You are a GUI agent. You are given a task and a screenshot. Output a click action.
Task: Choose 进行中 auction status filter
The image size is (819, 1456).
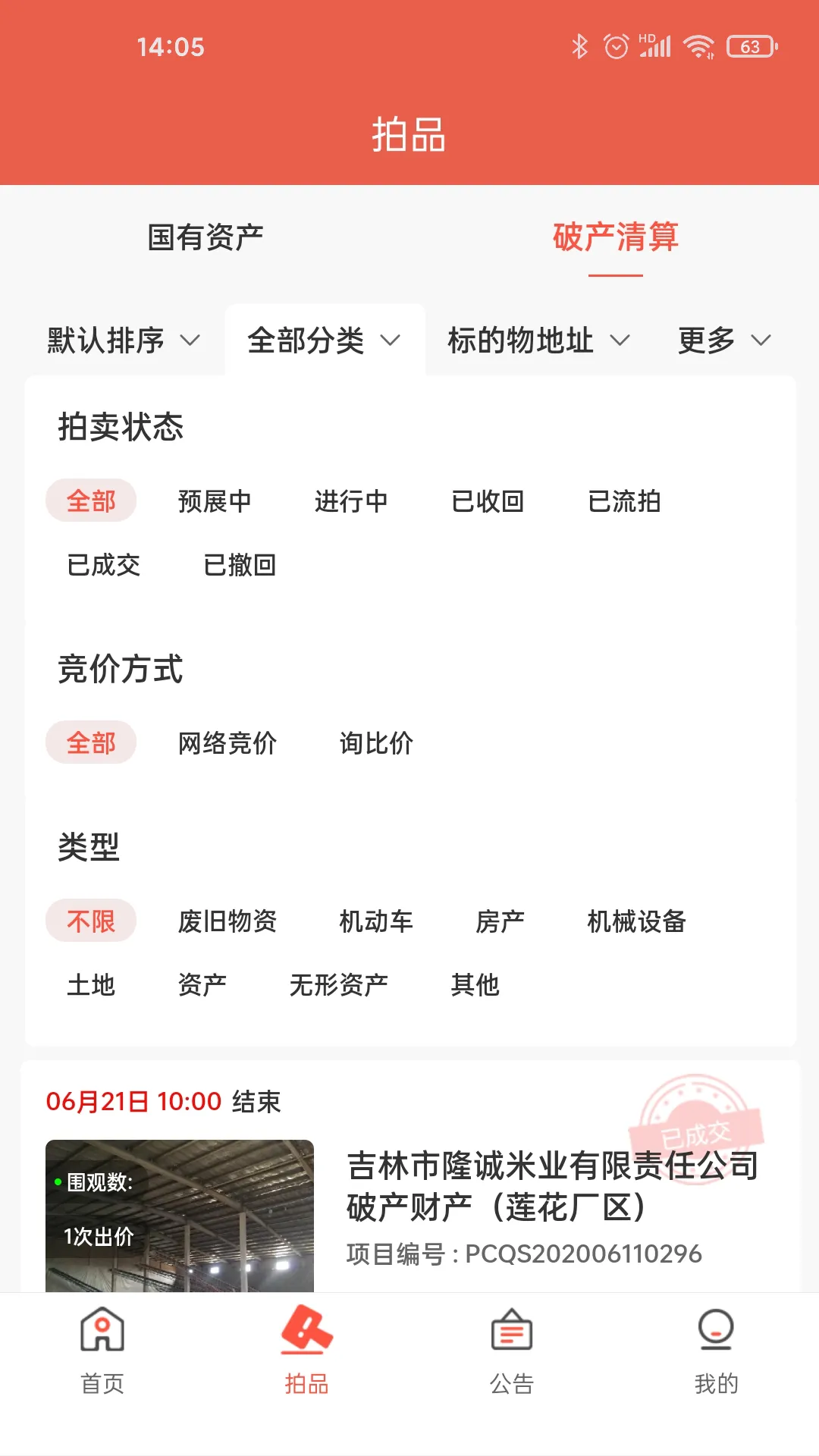[x=353, y=500]
